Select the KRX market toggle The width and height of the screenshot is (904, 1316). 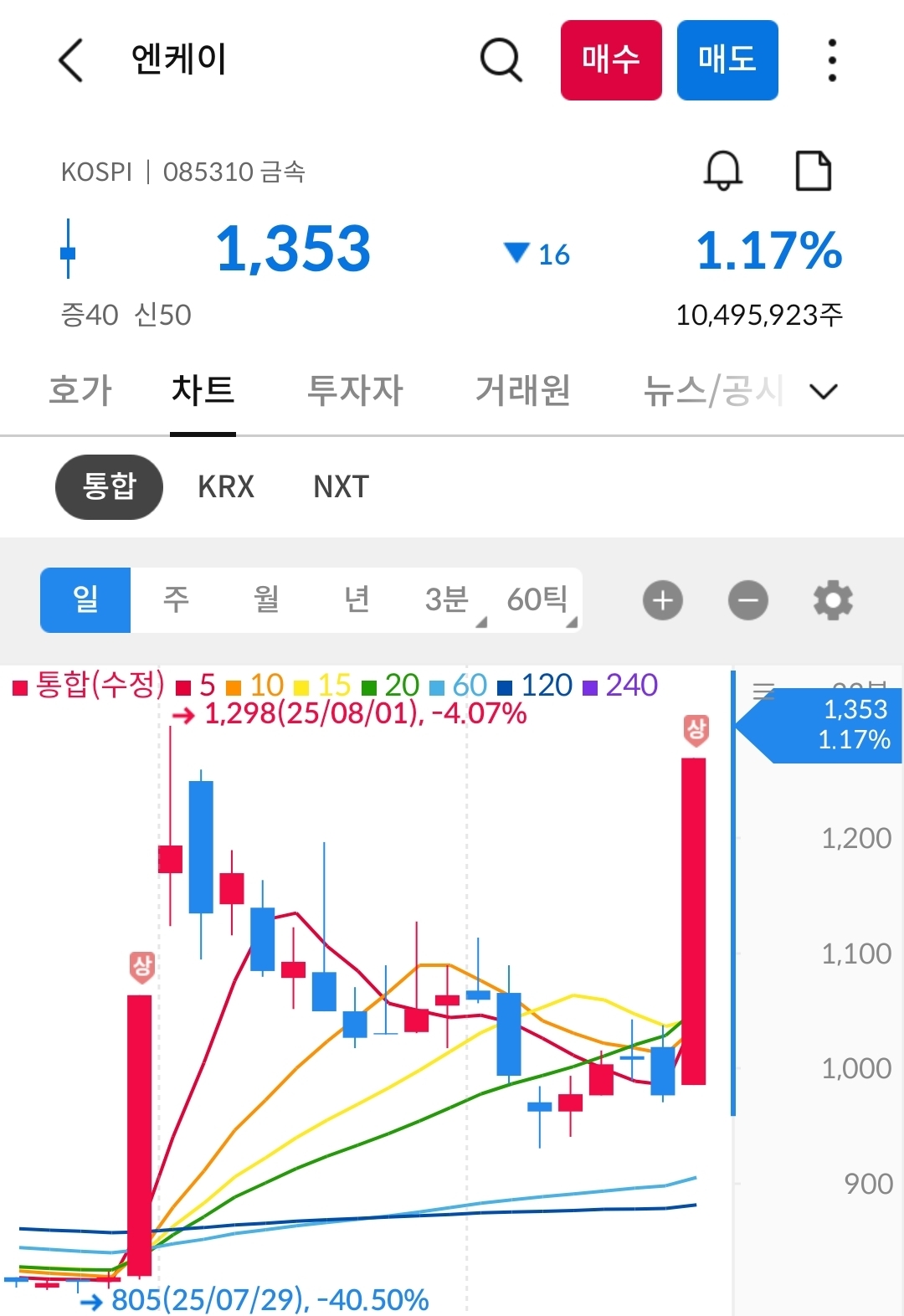[226, 487]
